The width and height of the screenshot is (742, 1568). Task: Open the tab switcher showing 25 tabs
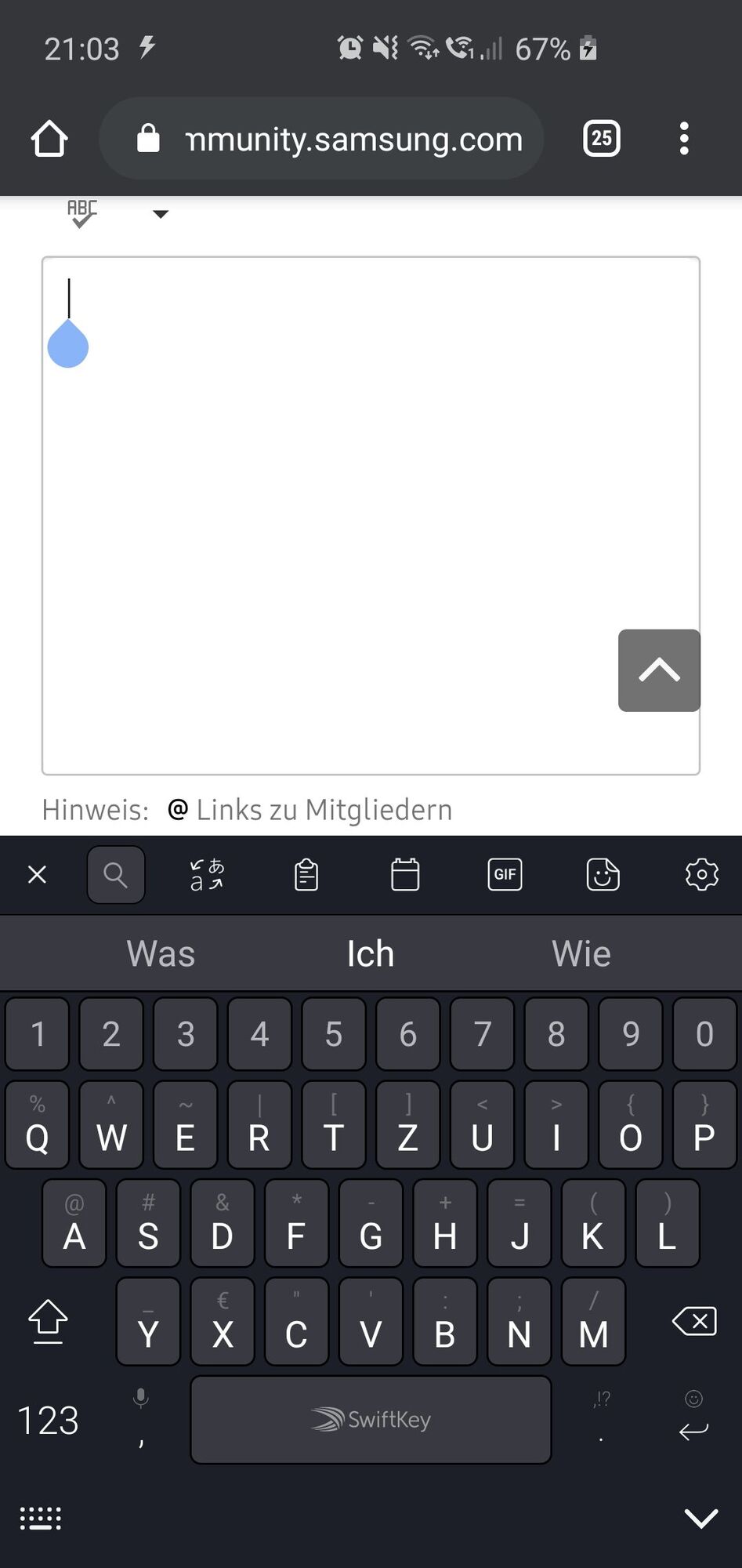(x=601, y=139)
